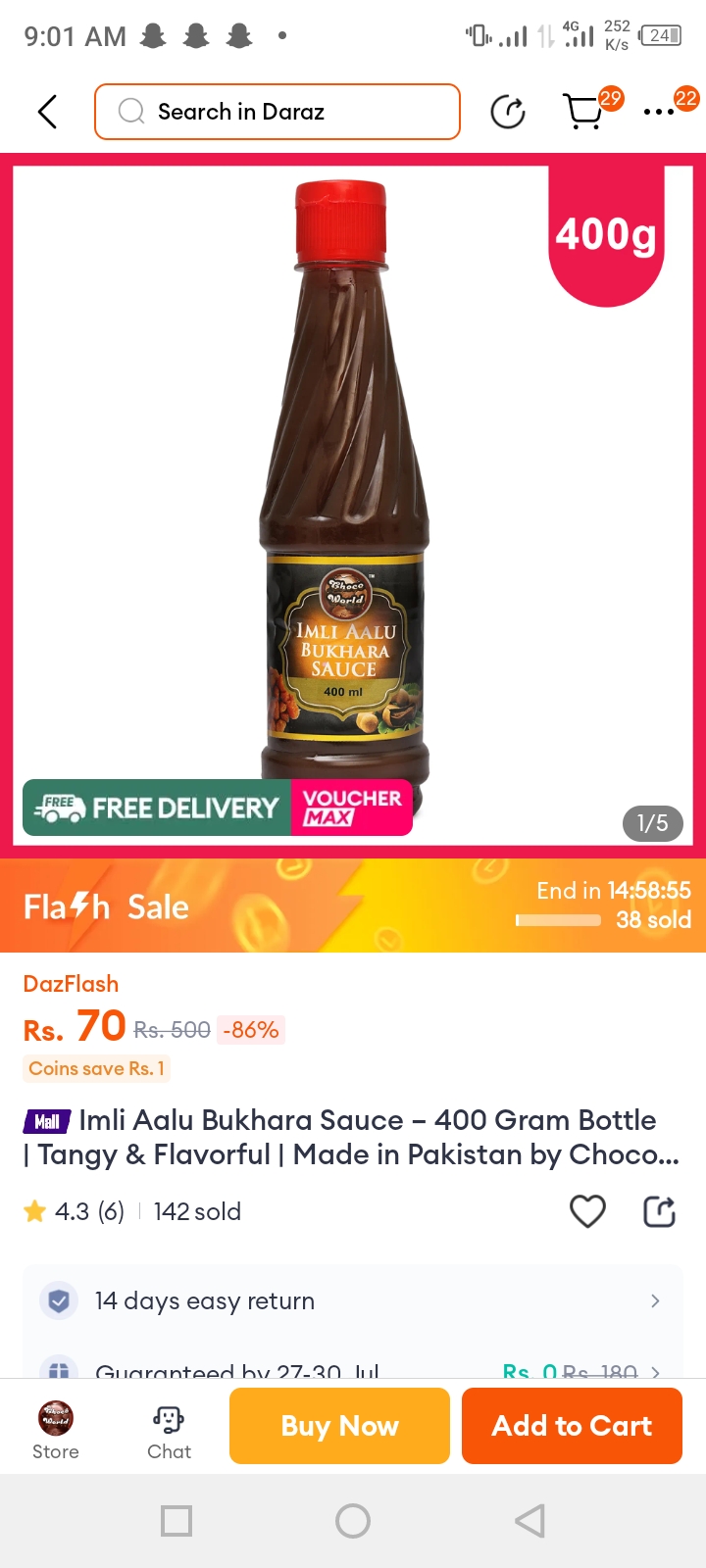This screenshot has height=1568, width=706.
Task: Tap the circular arrow icon beside search
Action: (x=507, y=112)
